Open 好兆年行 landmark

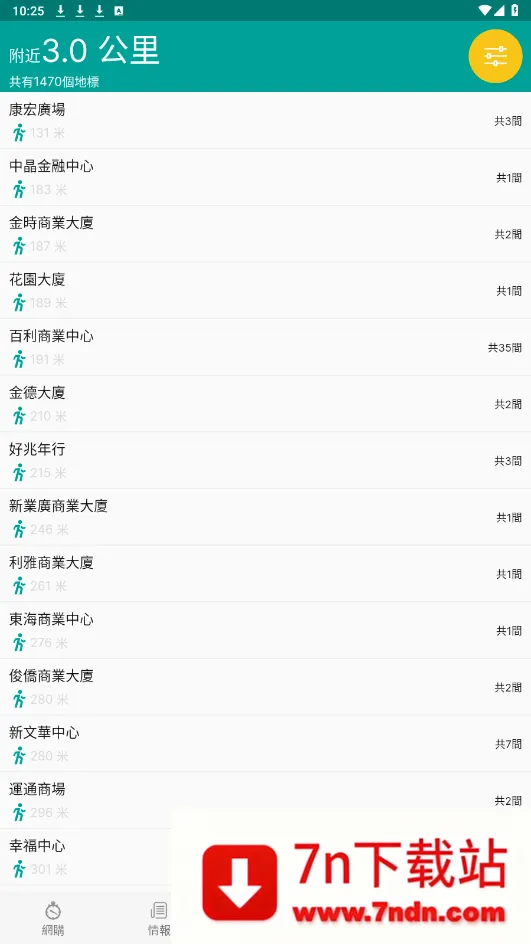pyautogui.click(x=266, y=460)
